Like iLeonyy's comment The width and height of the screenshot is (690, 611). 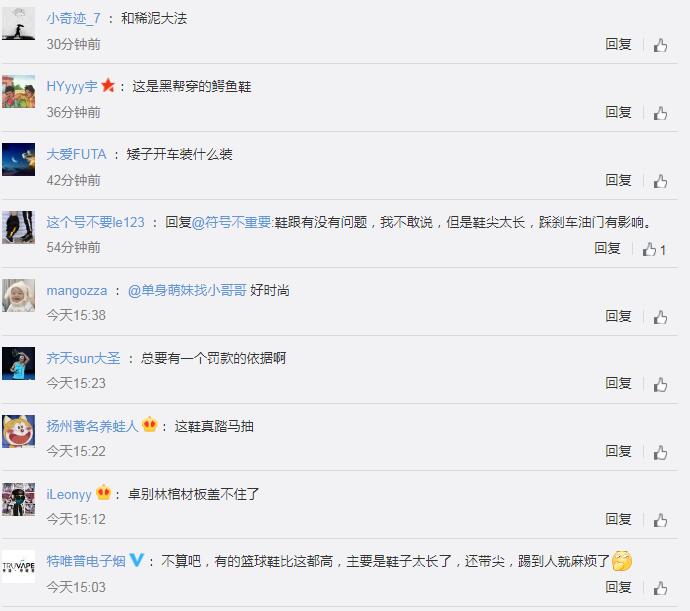(x=660, y=520)
